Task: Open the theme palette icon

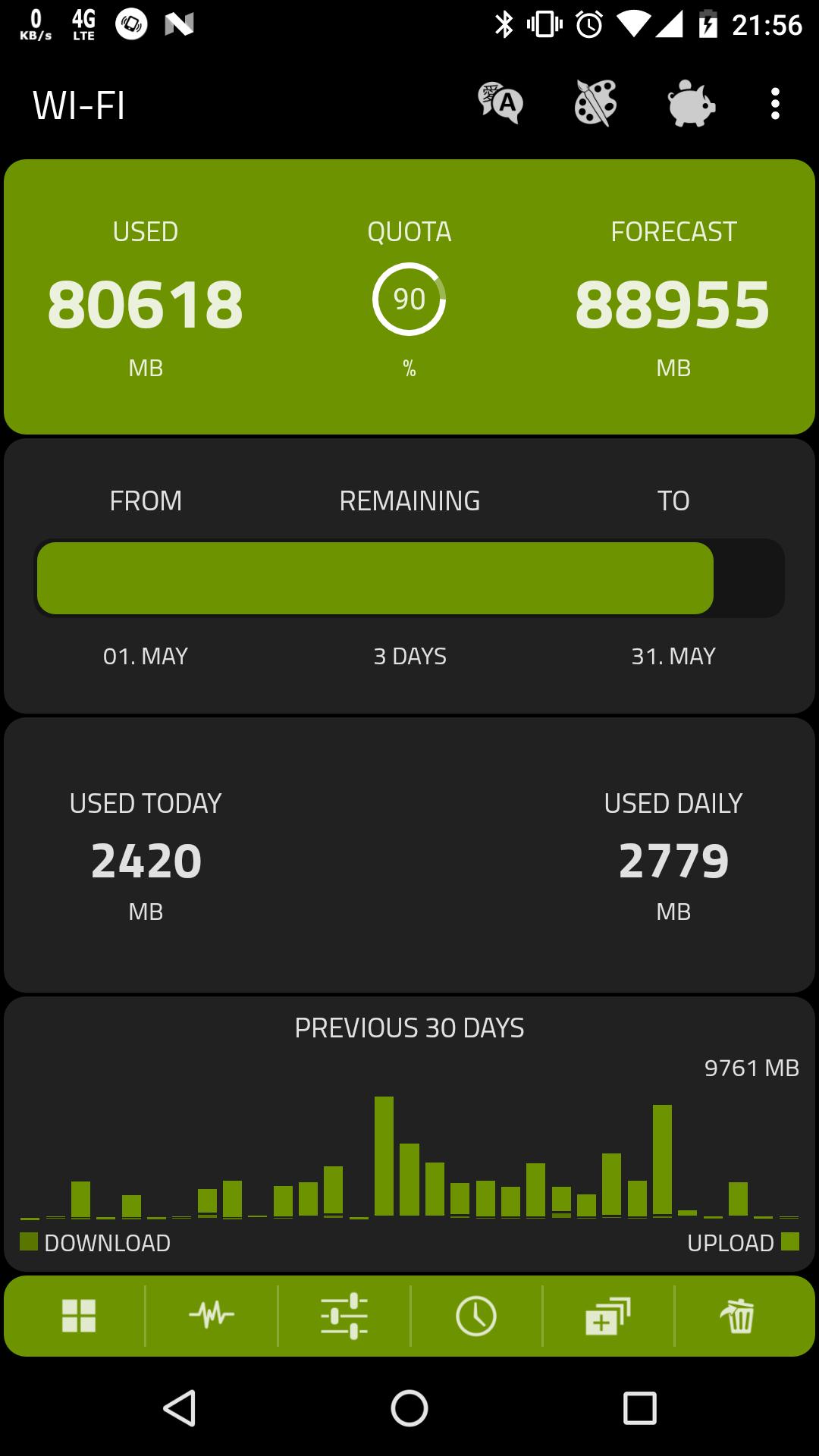Action: (595, 103)
